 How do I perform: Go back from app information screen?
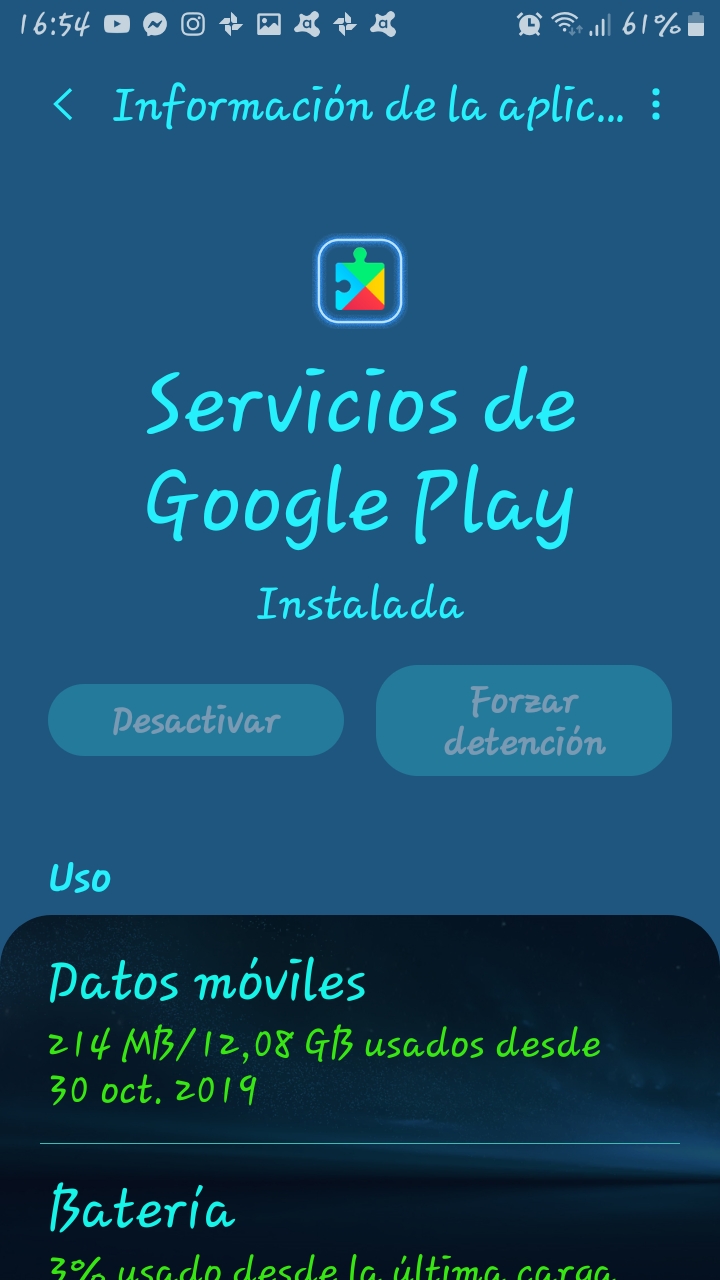(63, 105)
